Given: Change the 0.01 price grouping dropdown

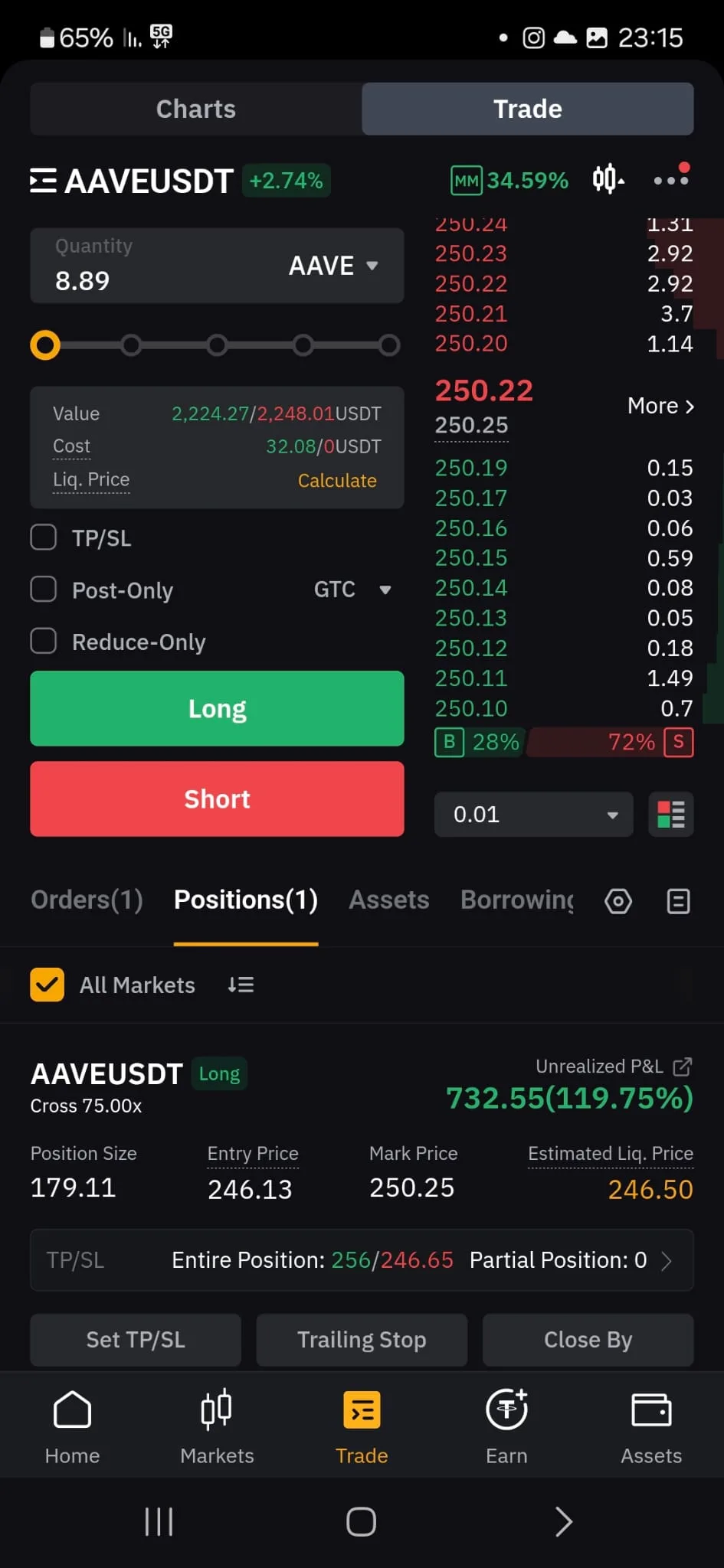Looking at the screenshot, I should [x=533, y=814].
